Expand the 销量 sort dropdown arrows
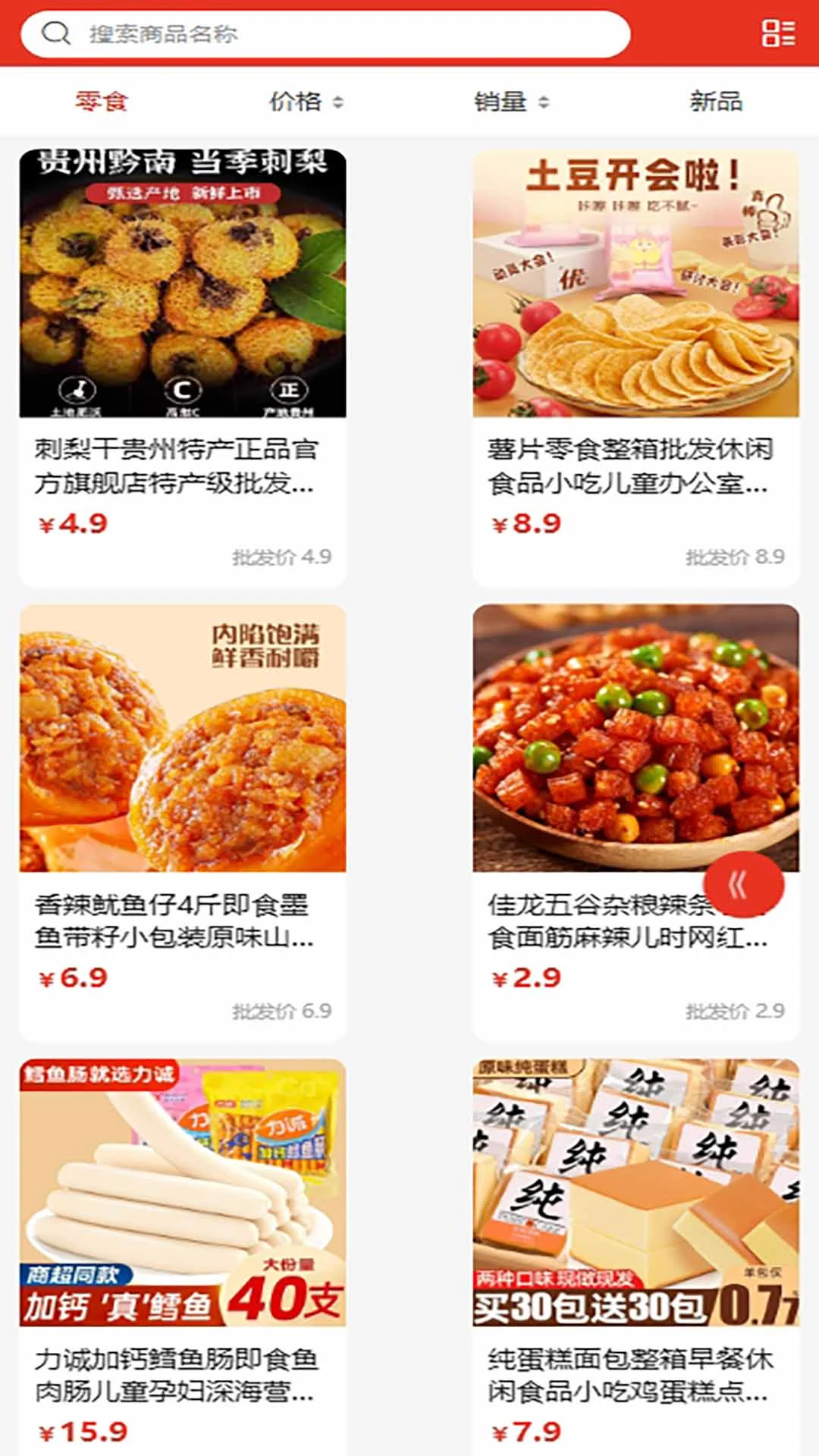This screenshot has height=1456, width=819. click(544, 101)
